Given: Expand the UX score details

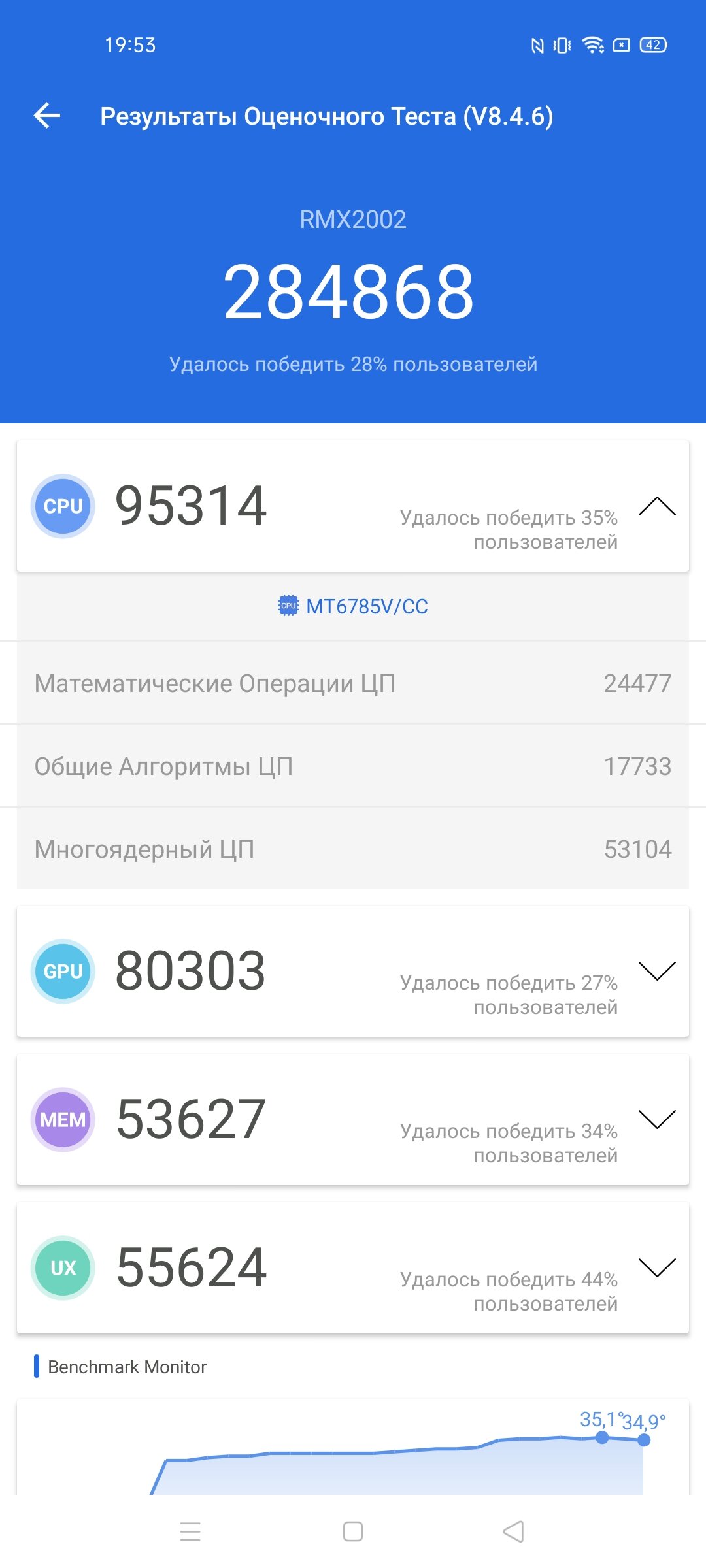Looking at the screenshot, I should tap(657, 1267).
